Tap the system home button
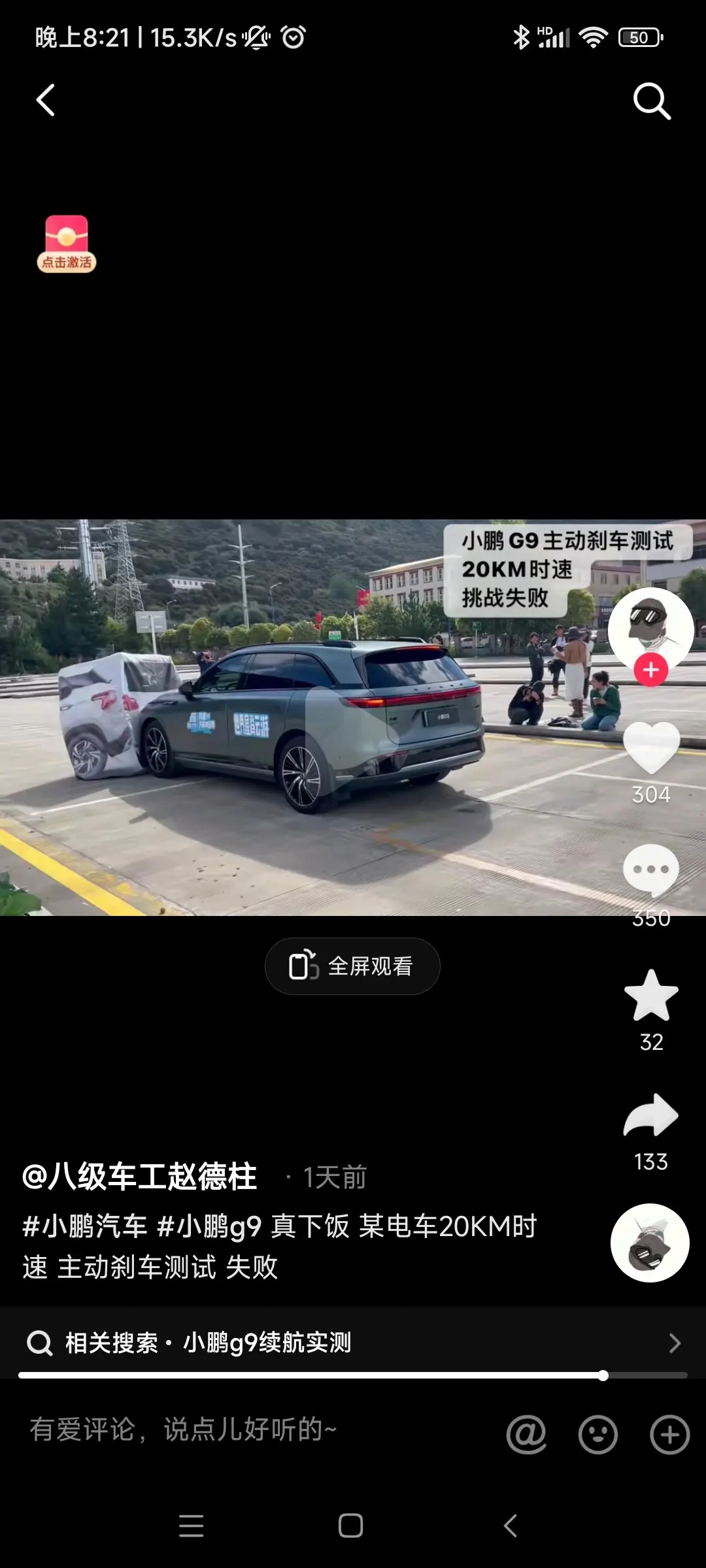 coord(351,1526)
